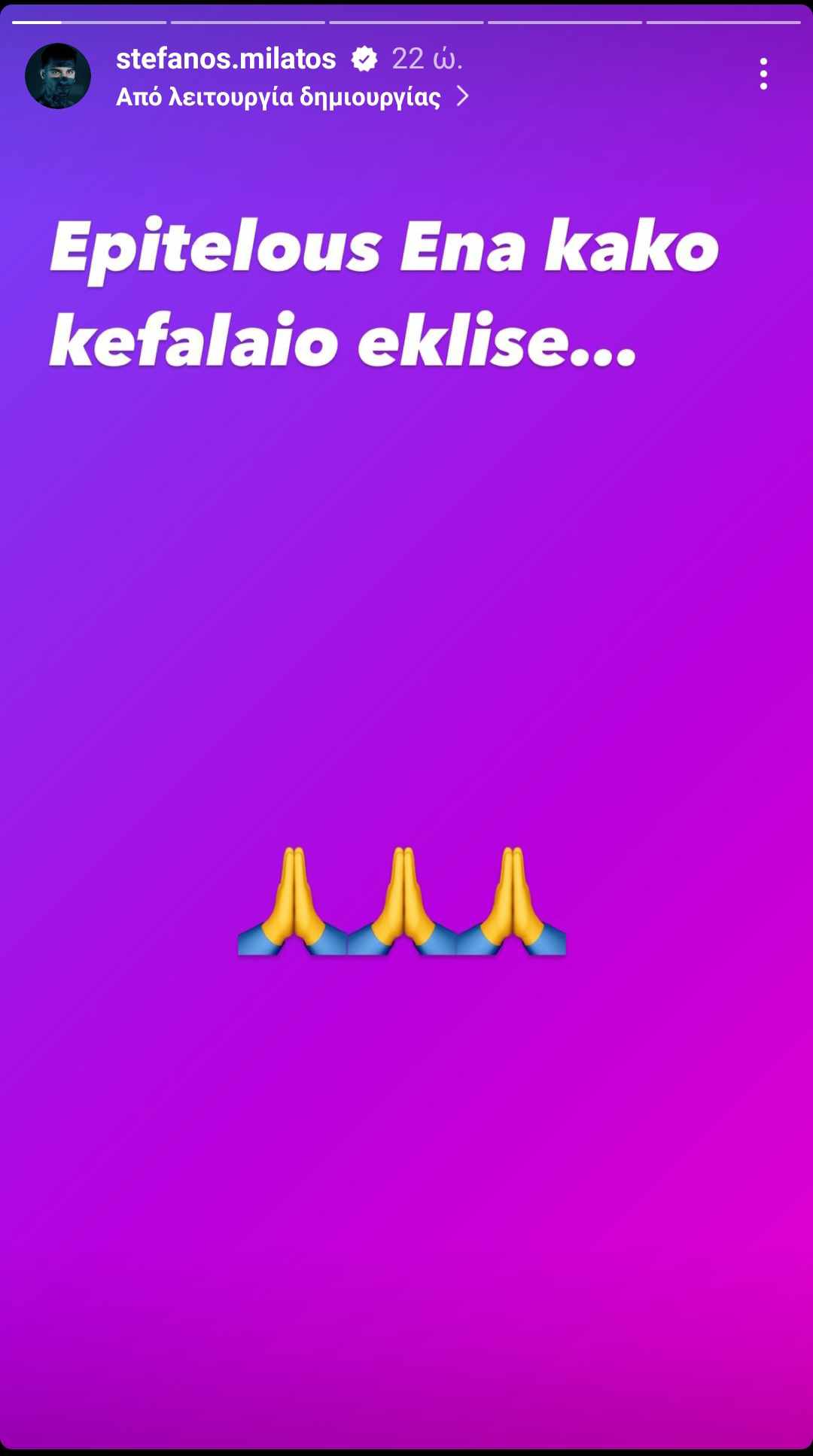Open stefanos.milatos profile picture
The height and width of the screenshot is (1456, 813).
tap(58, 76)
